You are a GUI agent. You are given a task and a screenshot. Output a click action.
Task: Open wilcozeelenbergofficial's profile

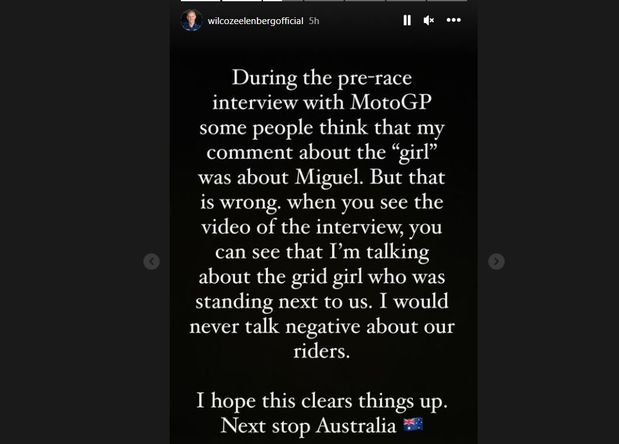tap(250, 21)
